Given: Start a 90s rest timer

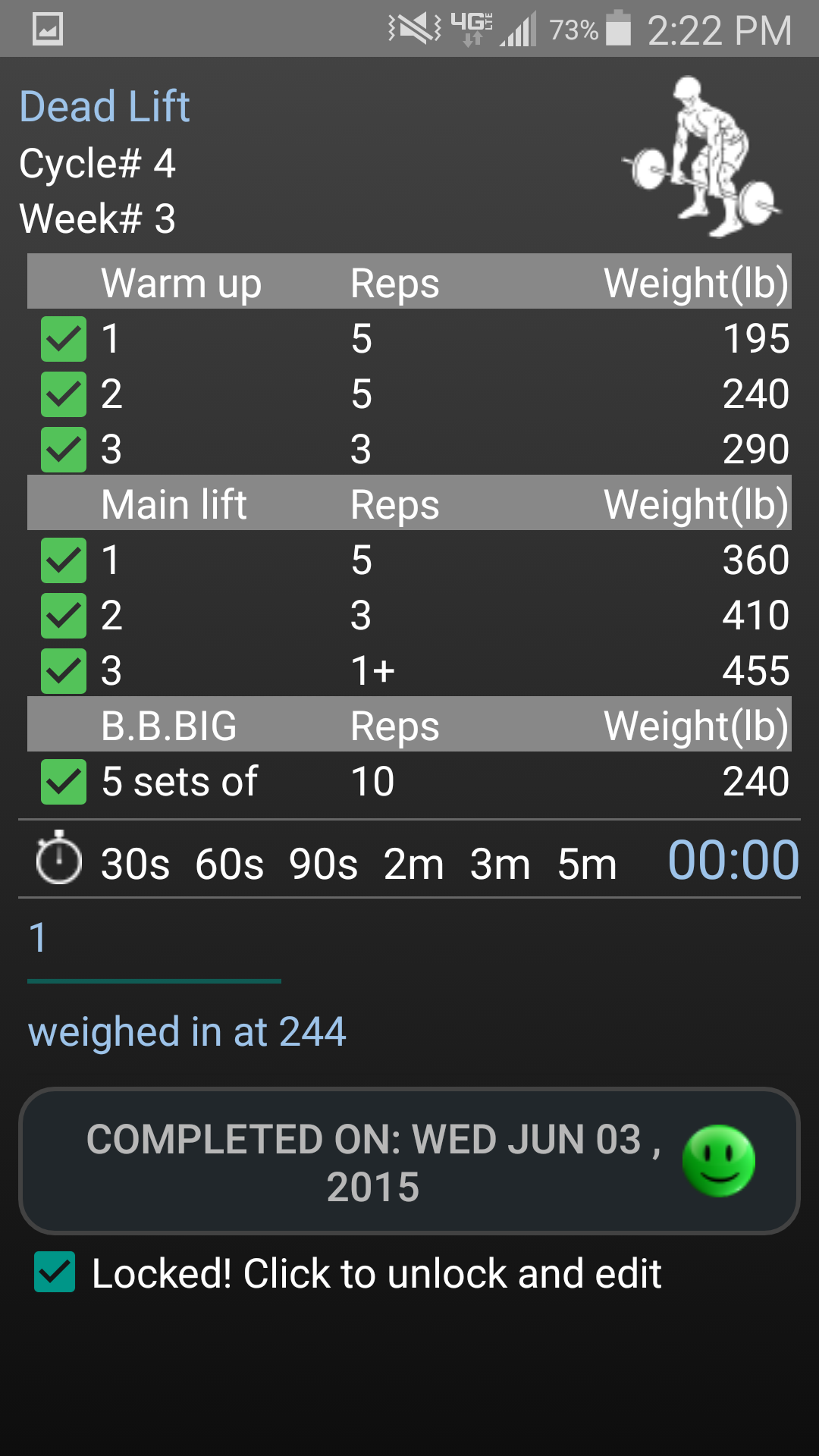Looking at the screenshot, I should [323, 863].
